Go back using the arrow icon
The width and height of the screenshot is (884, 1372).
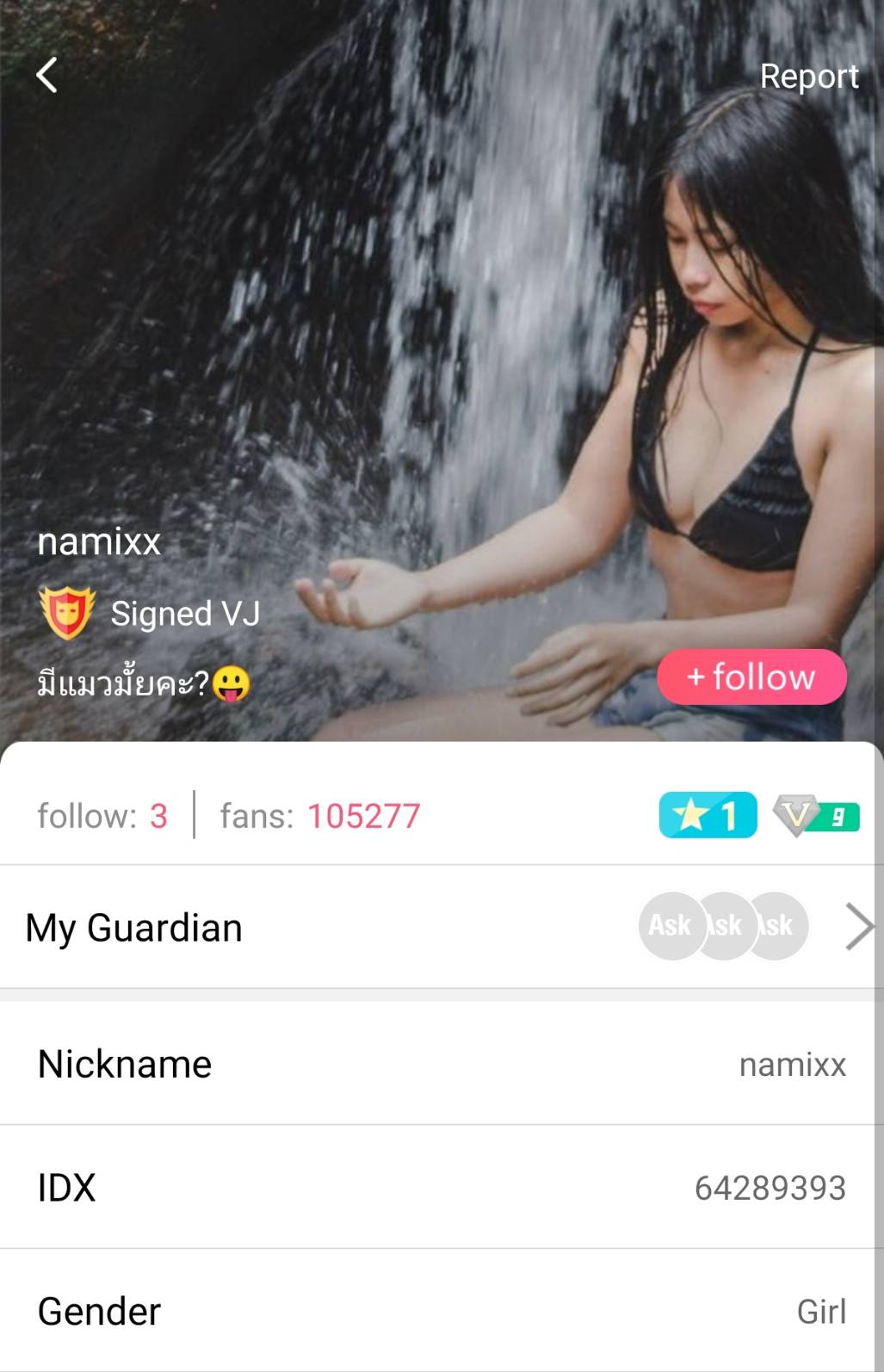[x=47, y=76]
